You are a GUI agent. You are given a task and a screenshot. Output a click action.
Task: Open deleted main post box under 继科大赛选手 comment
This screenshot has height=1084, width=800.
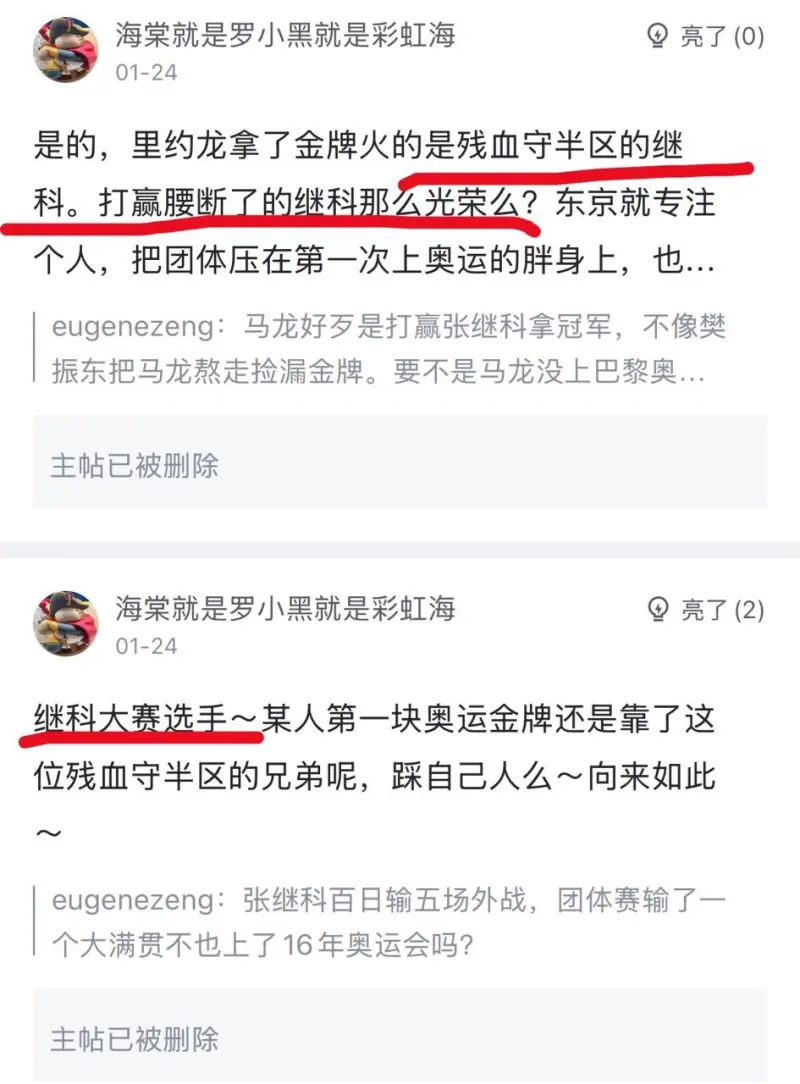400,1037
